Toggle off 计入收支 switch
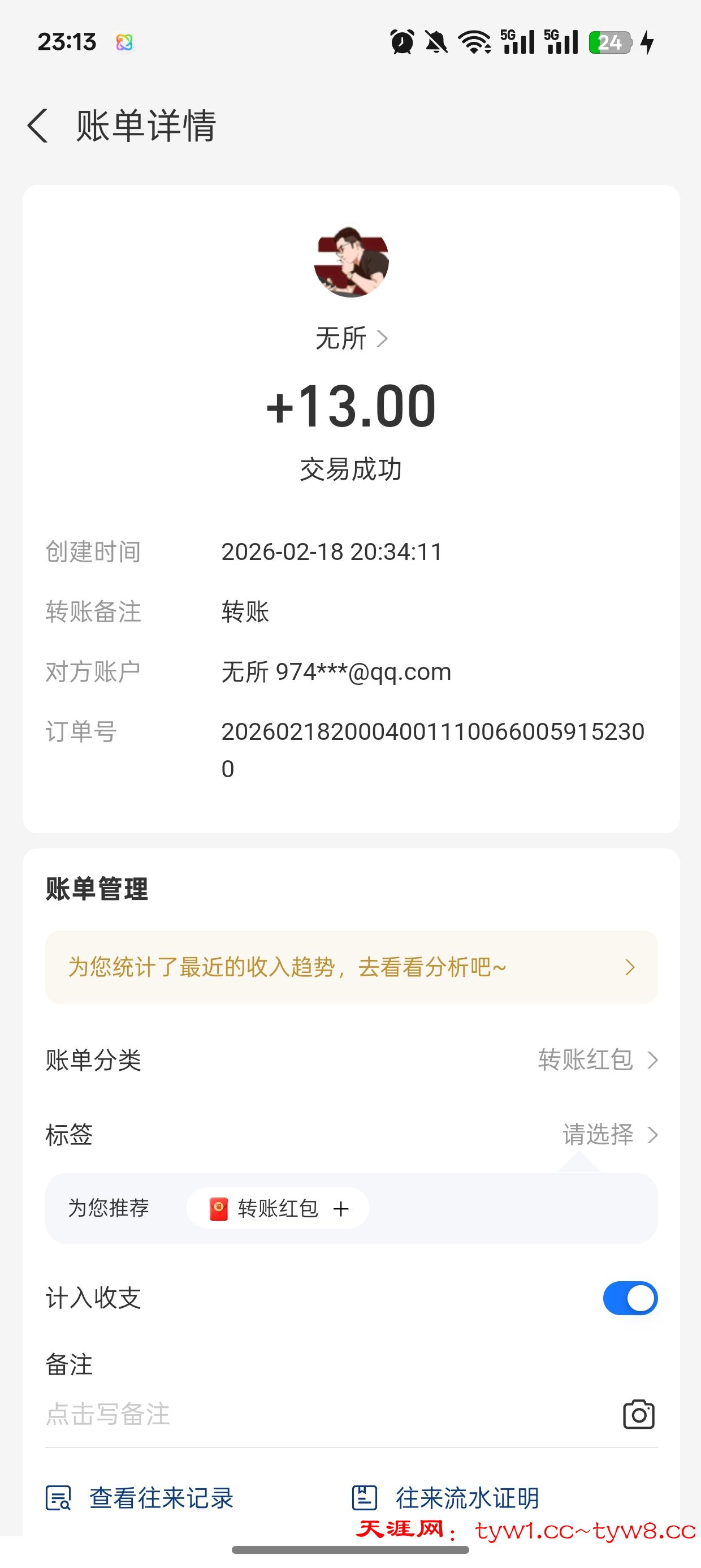 coord(630,1298)
